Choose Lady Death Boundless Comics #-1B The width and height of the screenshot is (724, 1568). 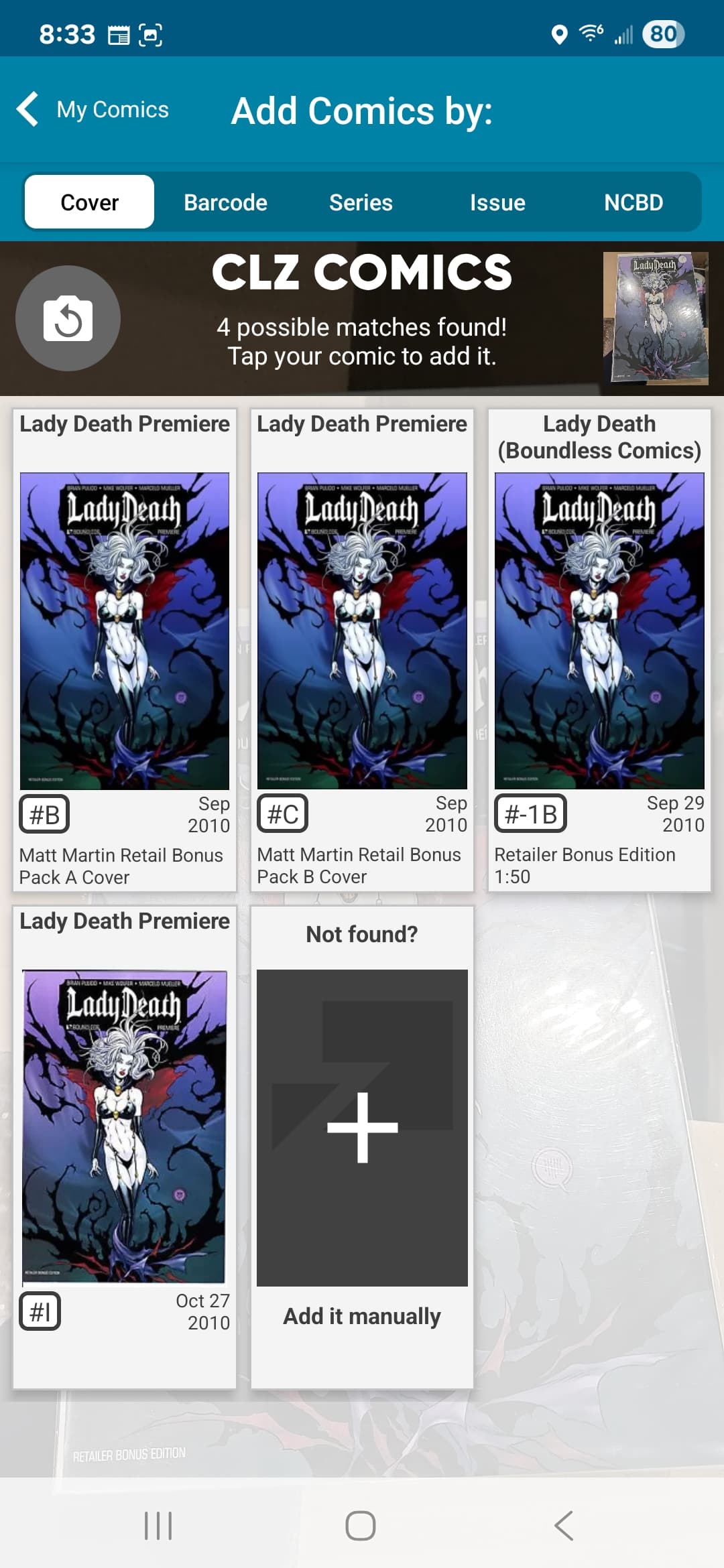599,650
